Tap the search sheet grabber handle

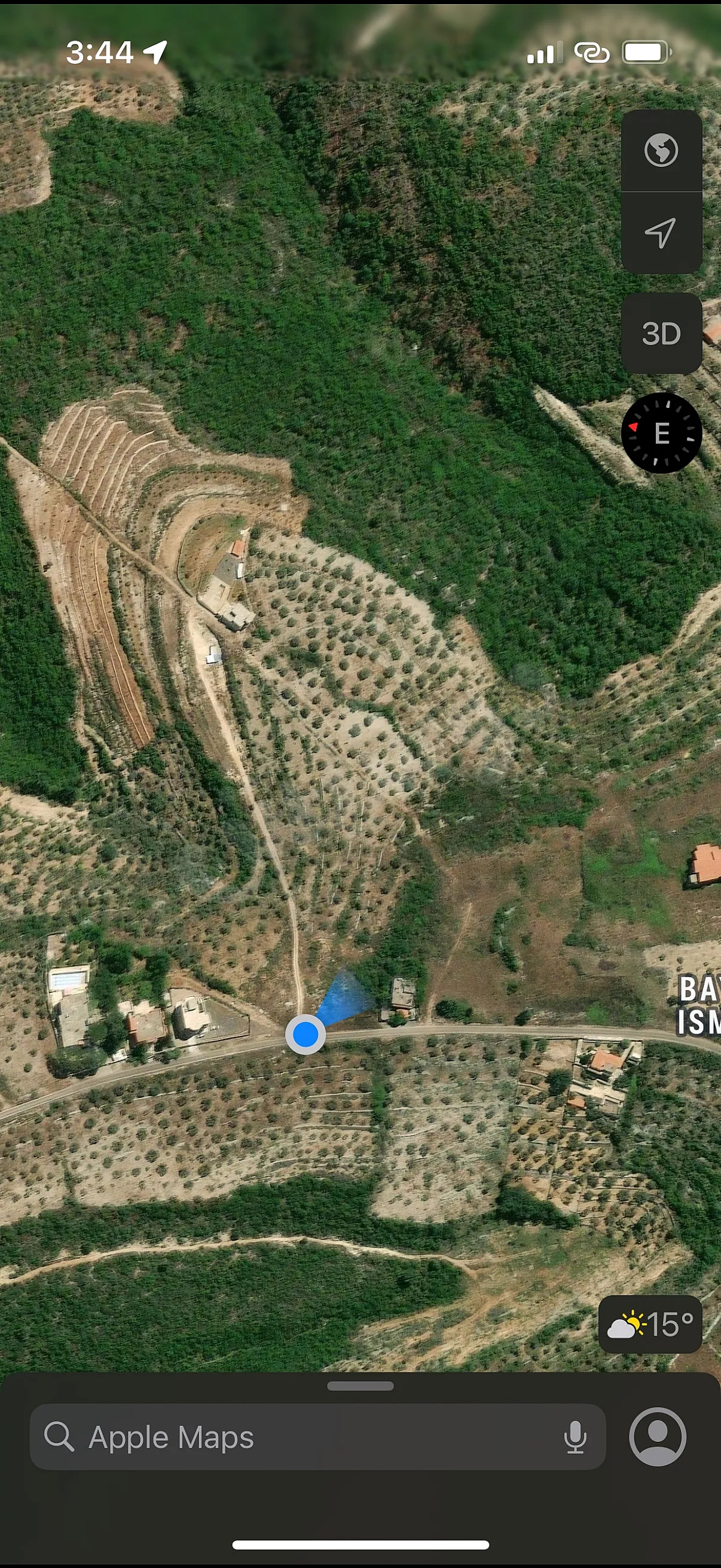(360, 1386)
